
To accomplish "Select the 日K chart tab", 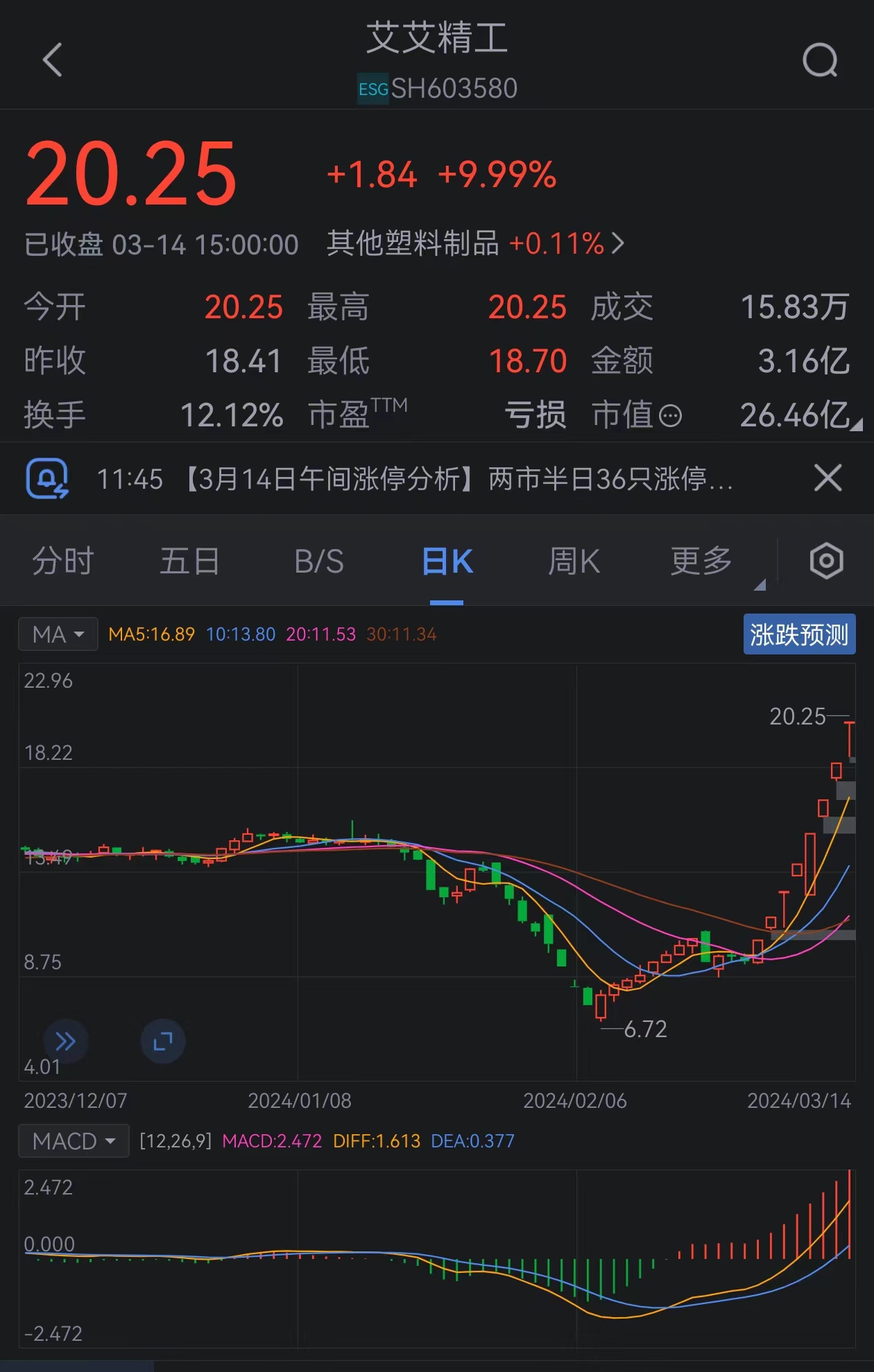I will (x=447, y=561).
